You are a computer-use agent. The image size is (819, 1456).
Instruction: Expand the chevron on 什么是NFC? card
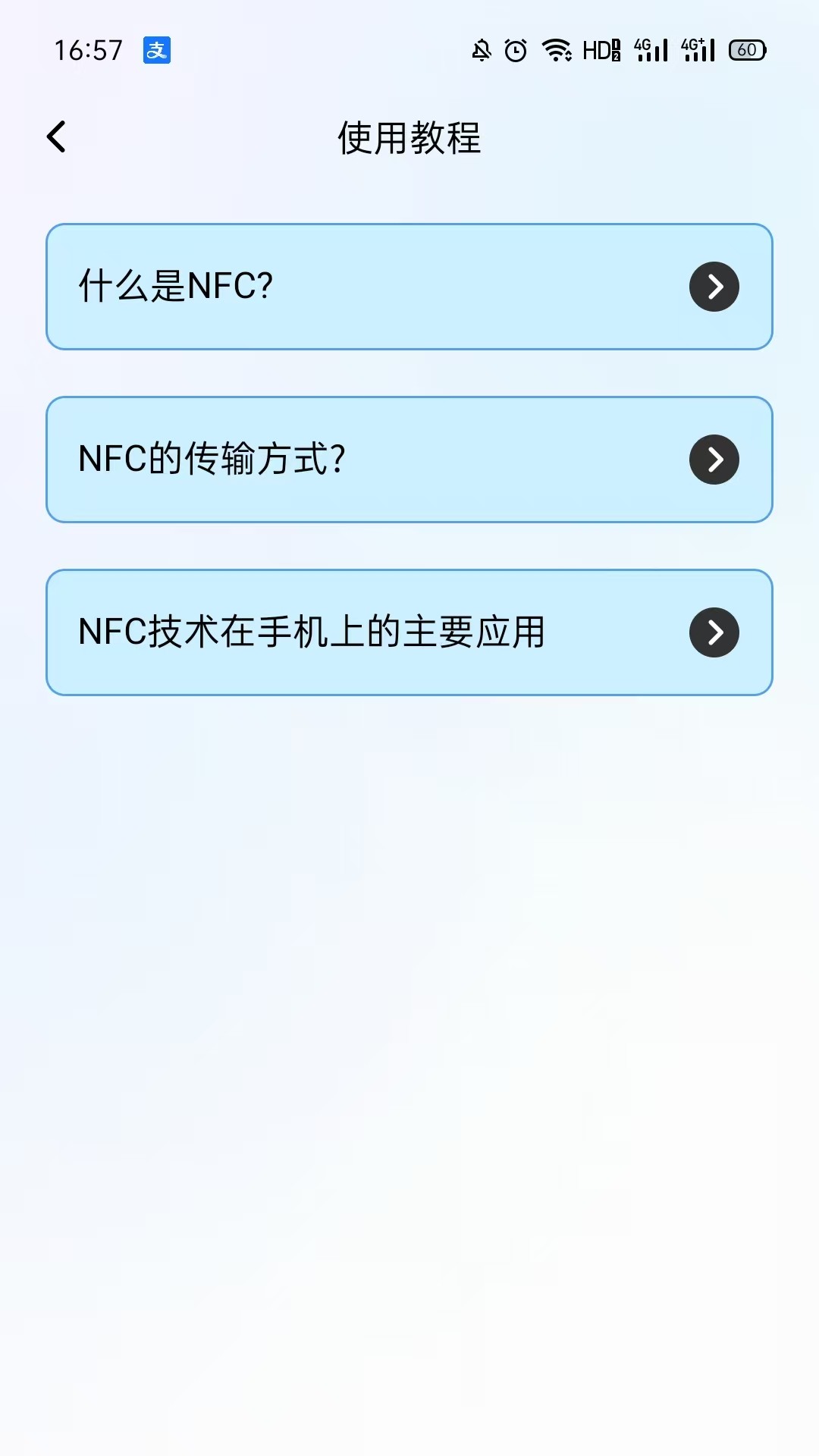[714, 287]
